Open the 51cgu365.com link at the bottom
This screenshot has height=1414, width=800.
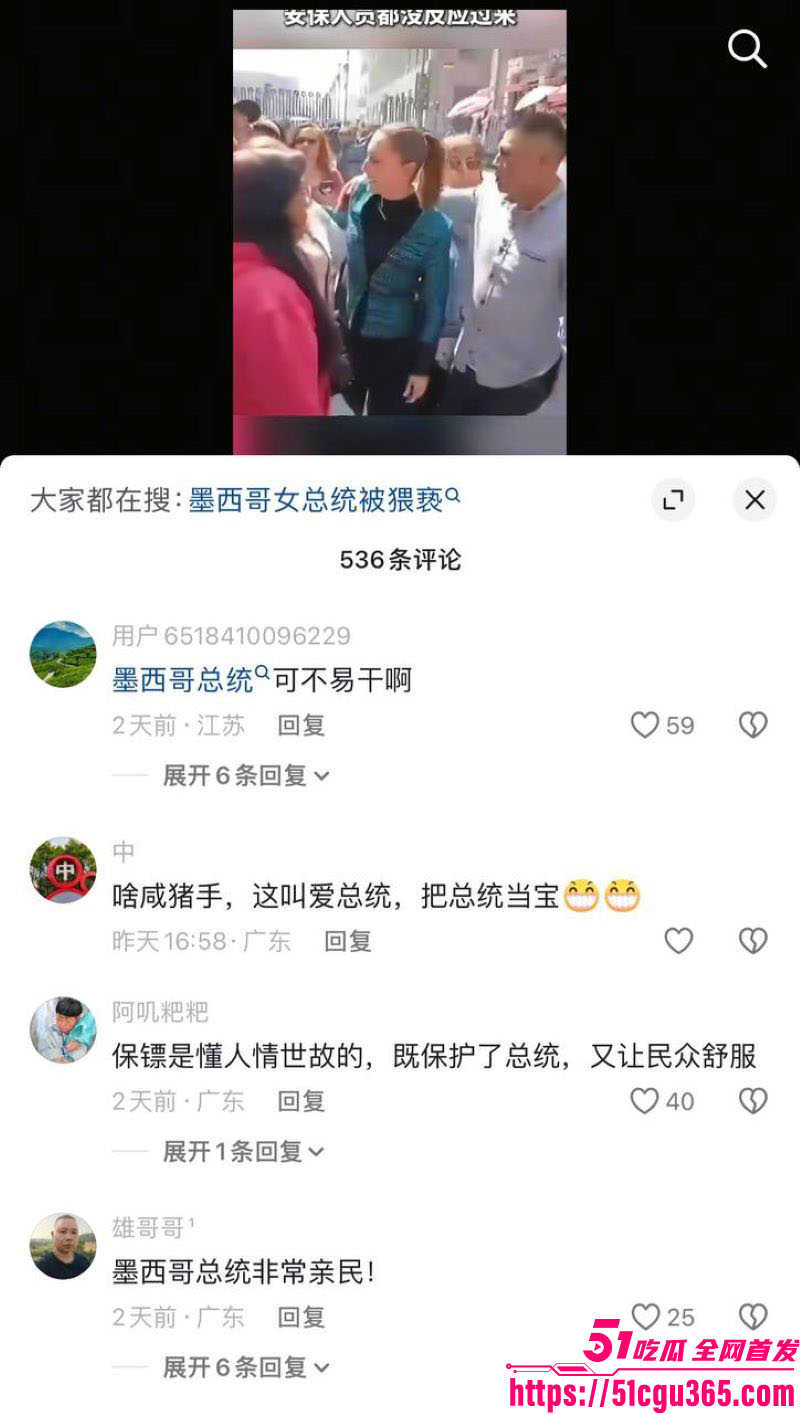point(645,1389)
